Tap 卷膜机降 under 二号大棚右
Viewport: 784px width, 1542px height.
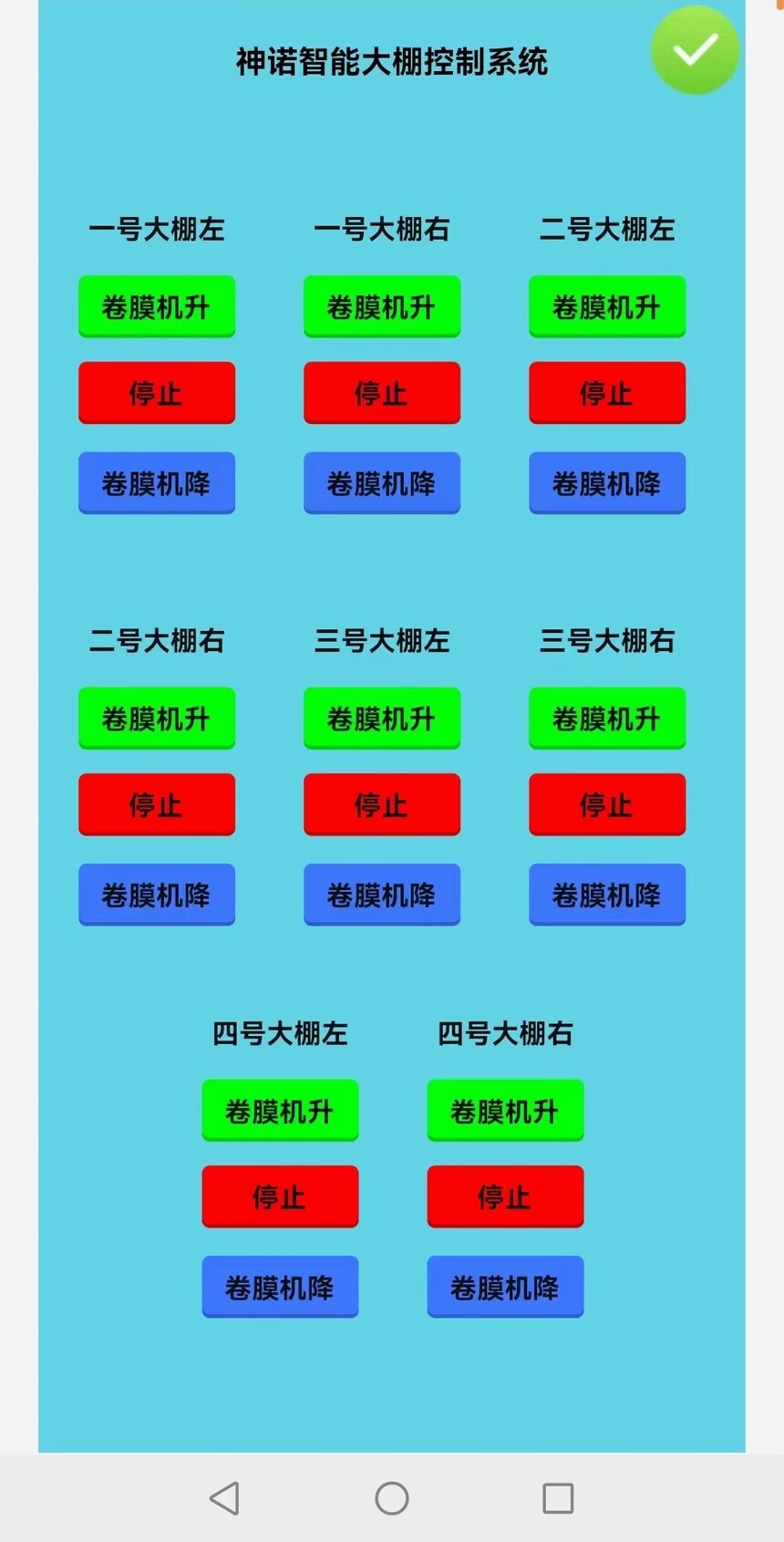pyautogui.click(x=157, y=895)
